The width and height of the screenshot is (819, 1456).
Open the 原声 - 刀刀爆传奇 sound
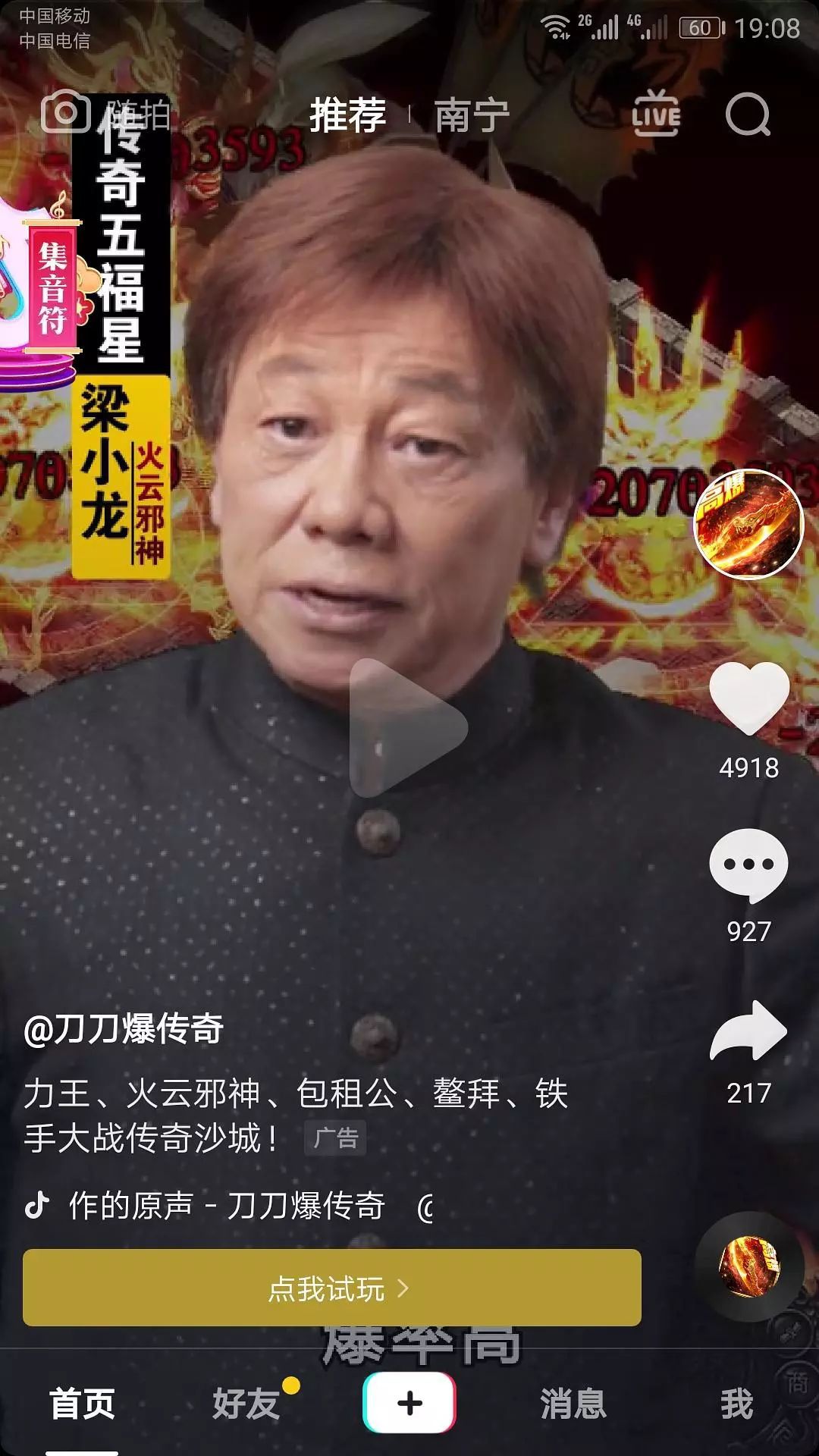[227, 1206]
